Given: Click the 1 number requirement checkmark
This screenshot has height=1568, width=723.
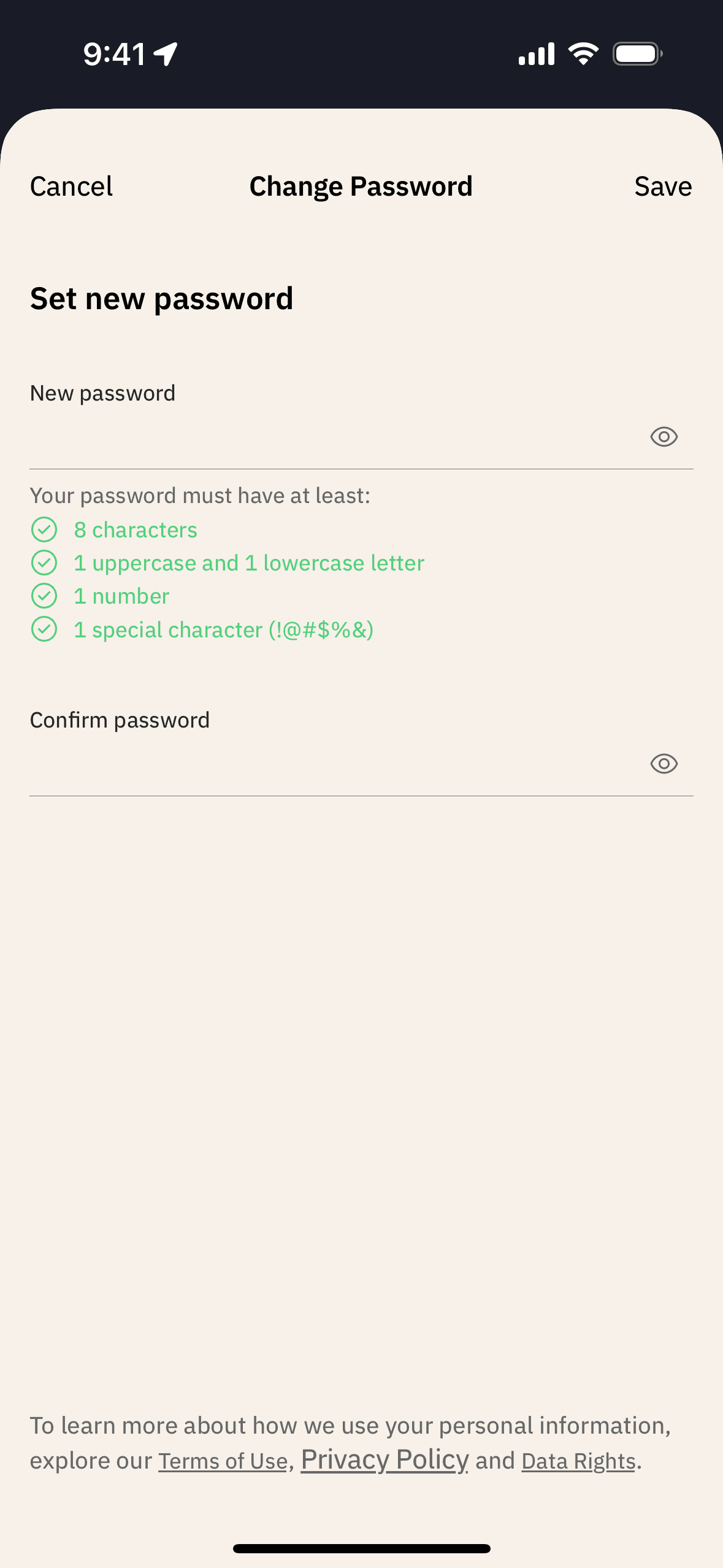Looking at the screenshot, I should point(44,595).
